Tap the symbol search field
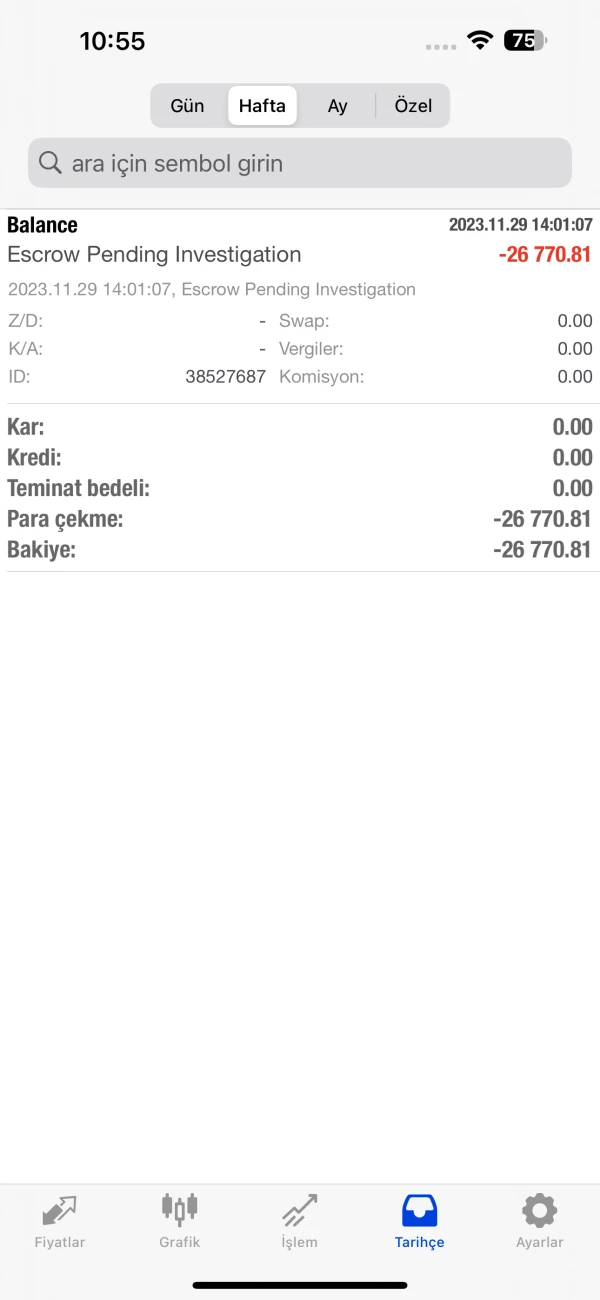The width and height of the screenshot is (600, 1300). 300,163
